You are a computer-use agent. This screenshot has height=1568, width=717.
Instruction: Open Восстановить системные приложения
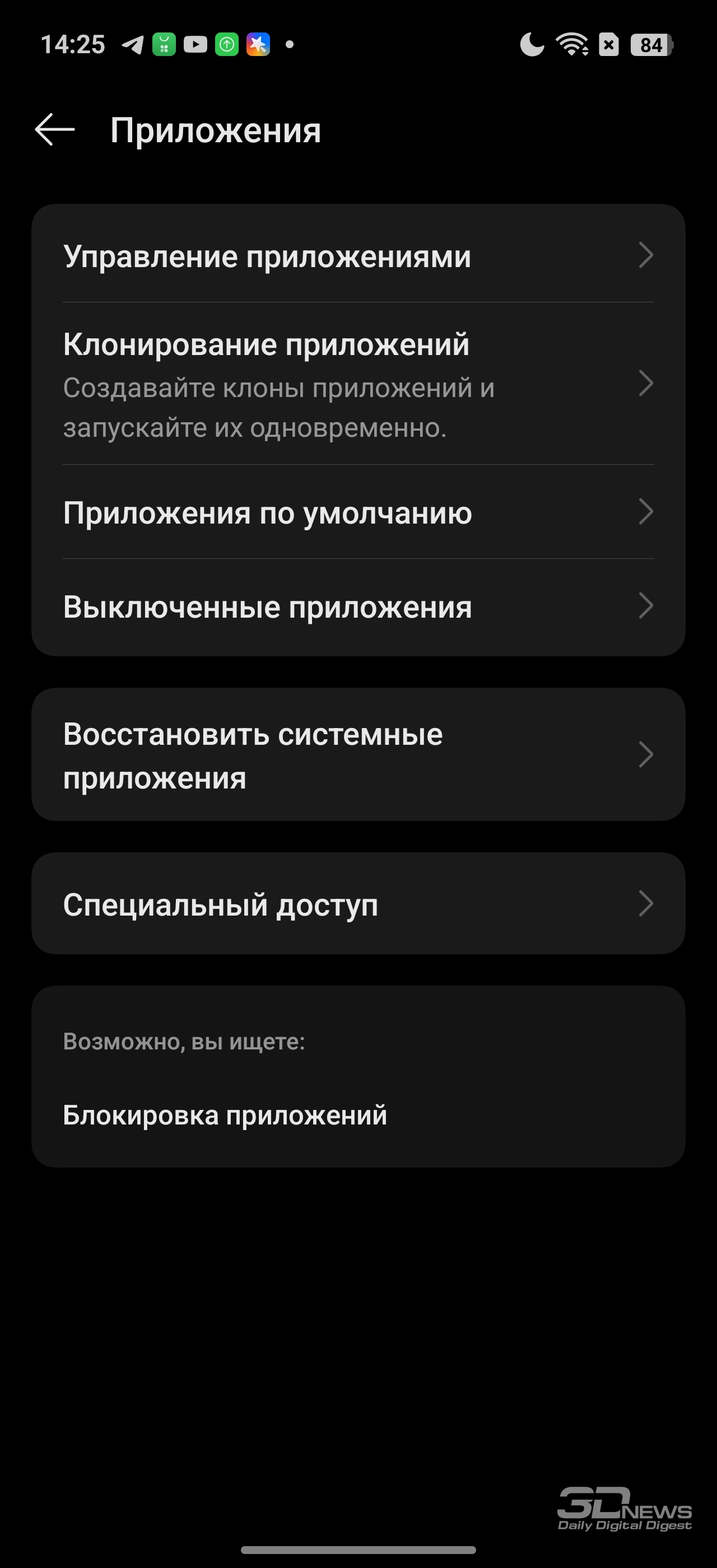pos(358,755)
